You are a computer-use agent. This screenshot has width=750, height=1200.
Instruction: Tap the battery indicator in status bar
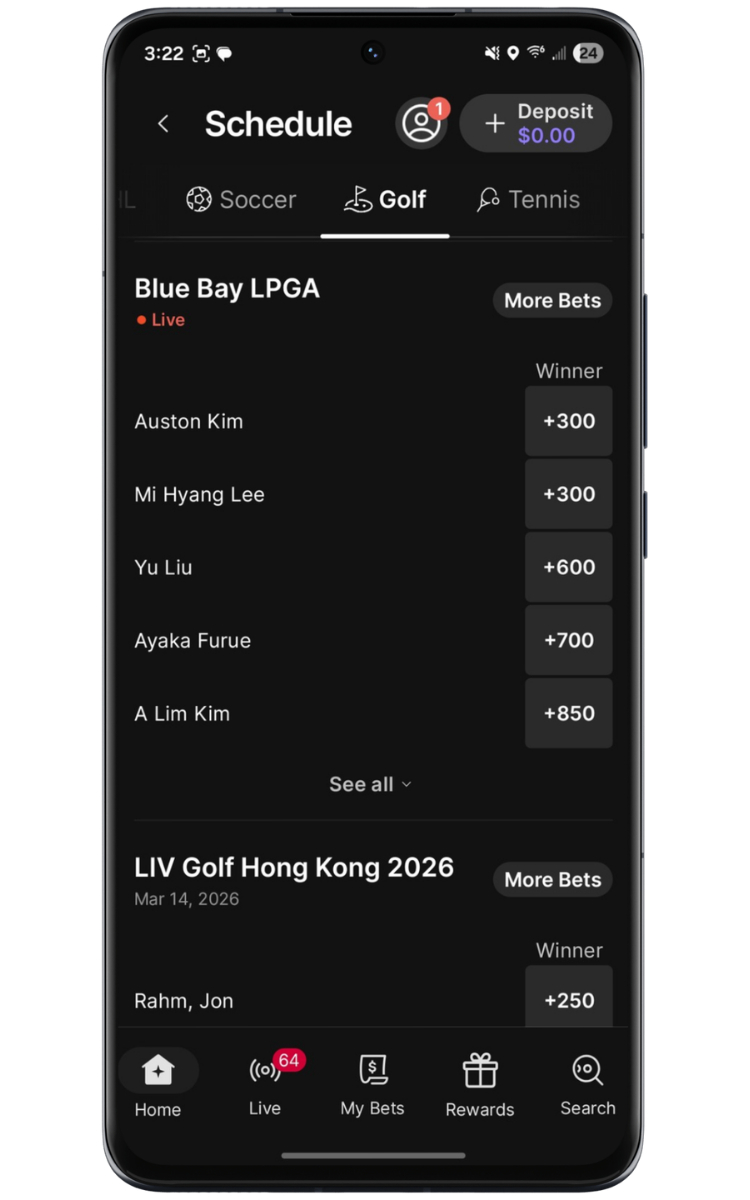589,53
